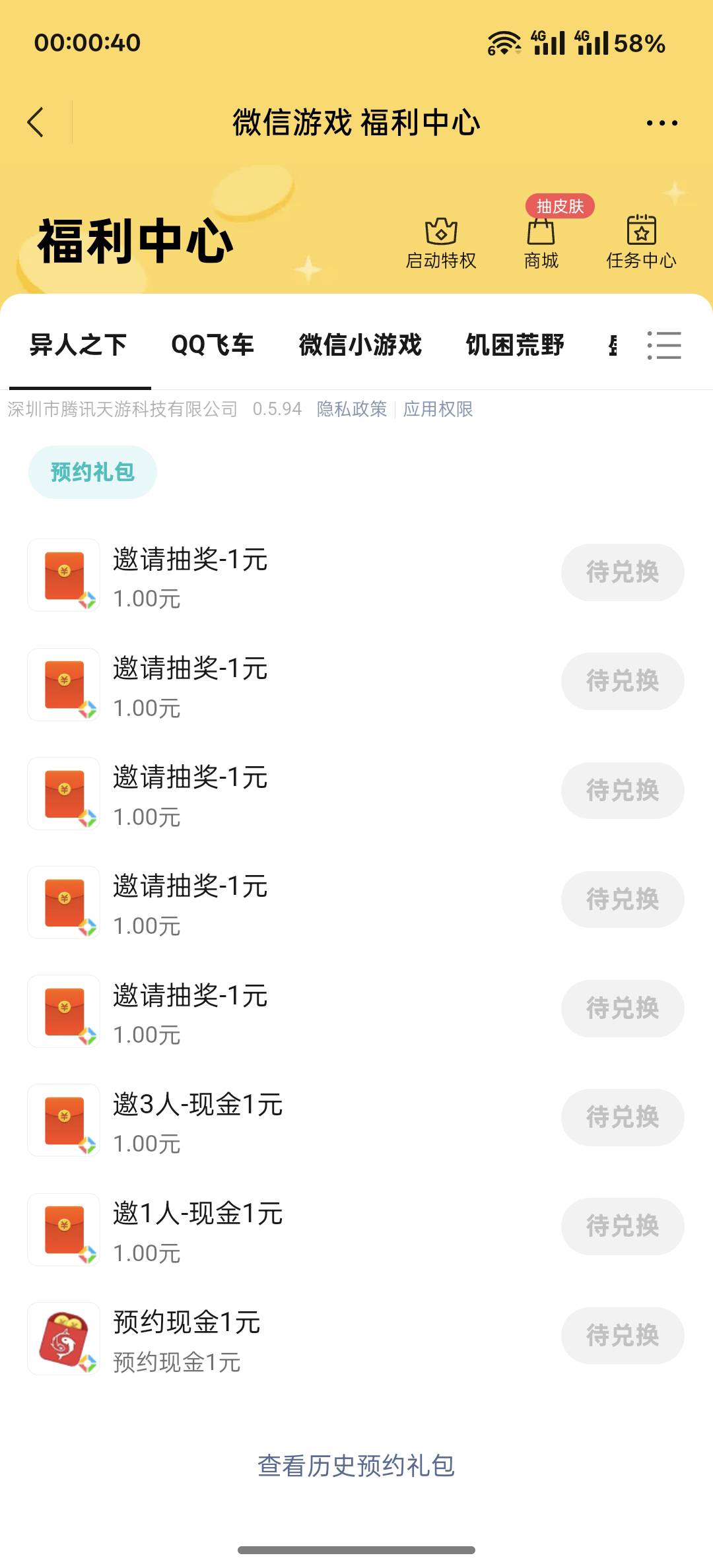Select the 预约礼包 chip
The height and width of the screenshot is (1568, 713).
coord(92,473)
